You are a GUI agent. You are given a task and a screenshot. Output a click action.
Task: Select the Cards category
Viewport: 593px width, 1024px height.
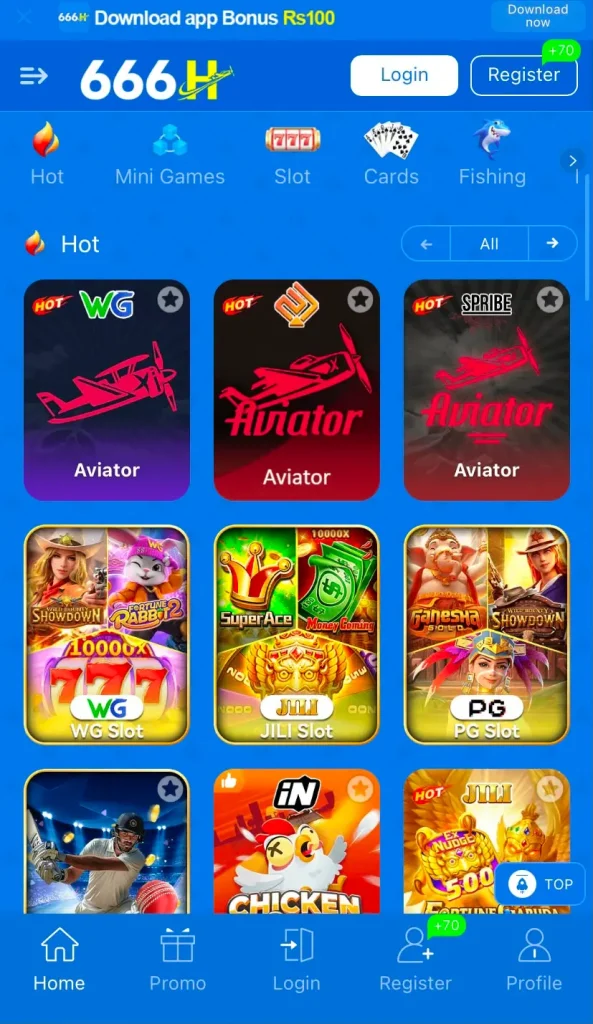click(x=391, y=154)
